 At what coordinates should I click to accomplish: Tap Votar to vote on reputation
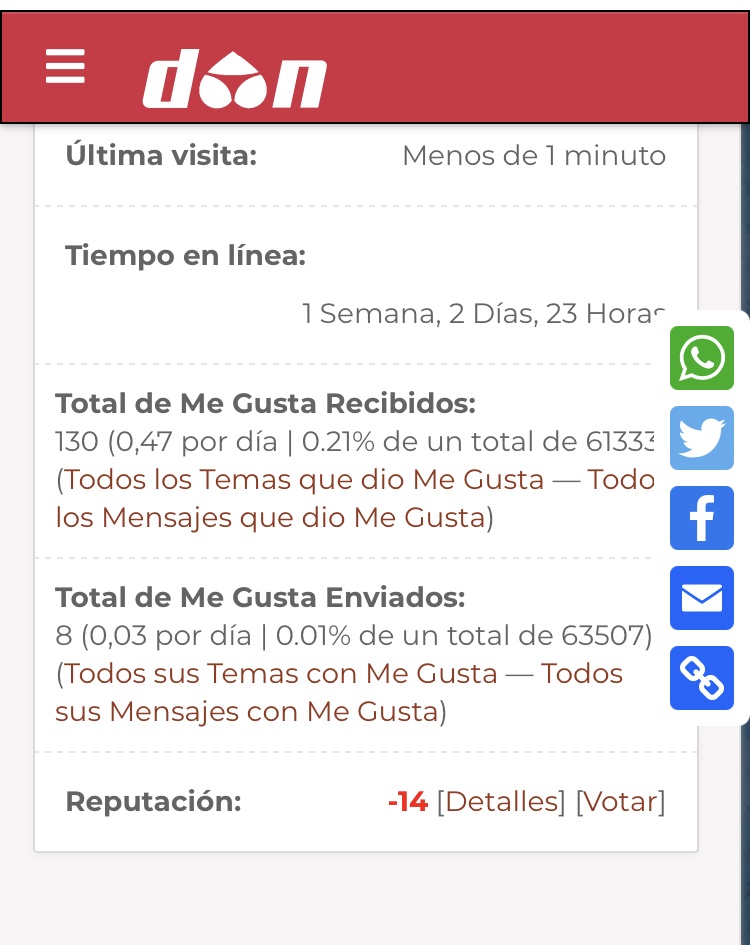click(620, 802)
